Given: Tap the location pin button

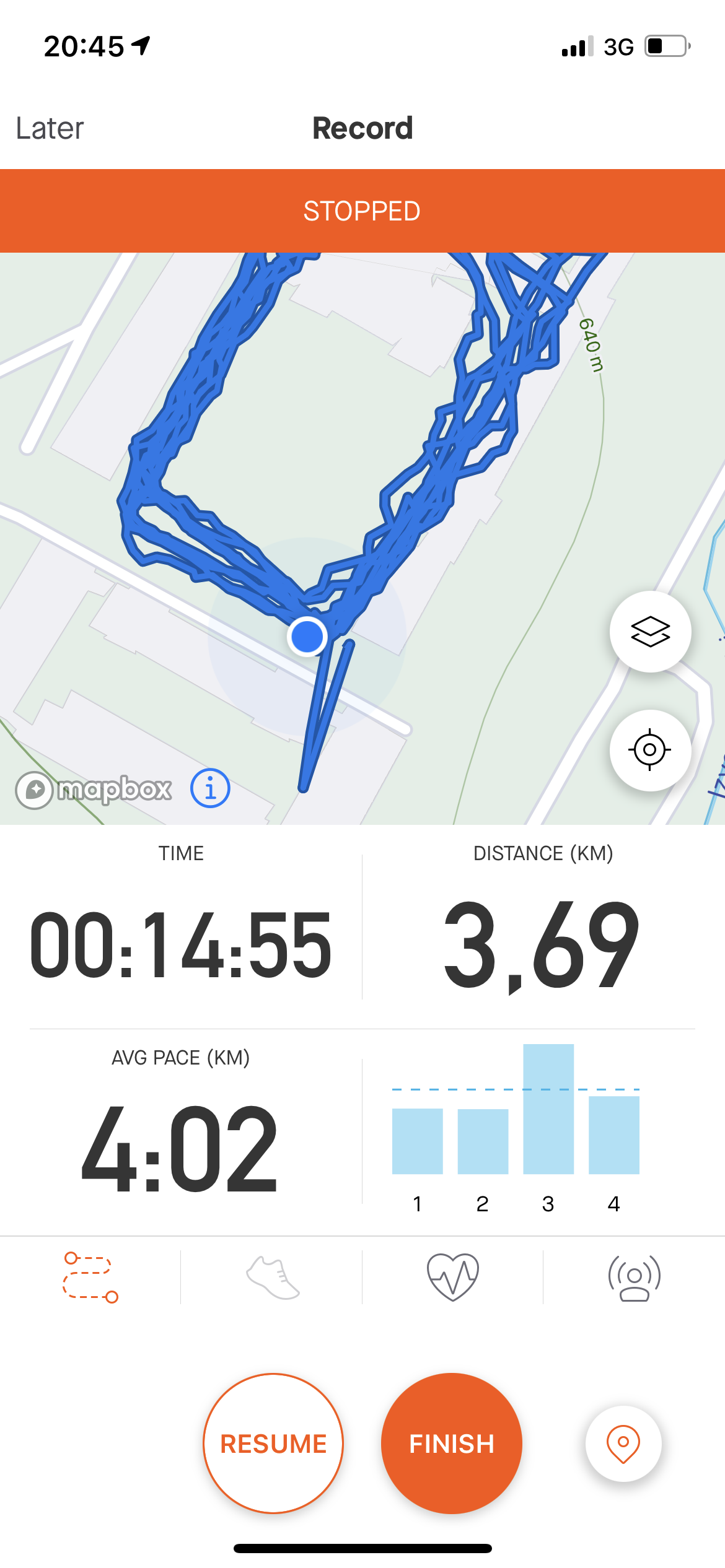Looking at the screenshot, I should click(x=623, y=1443).
